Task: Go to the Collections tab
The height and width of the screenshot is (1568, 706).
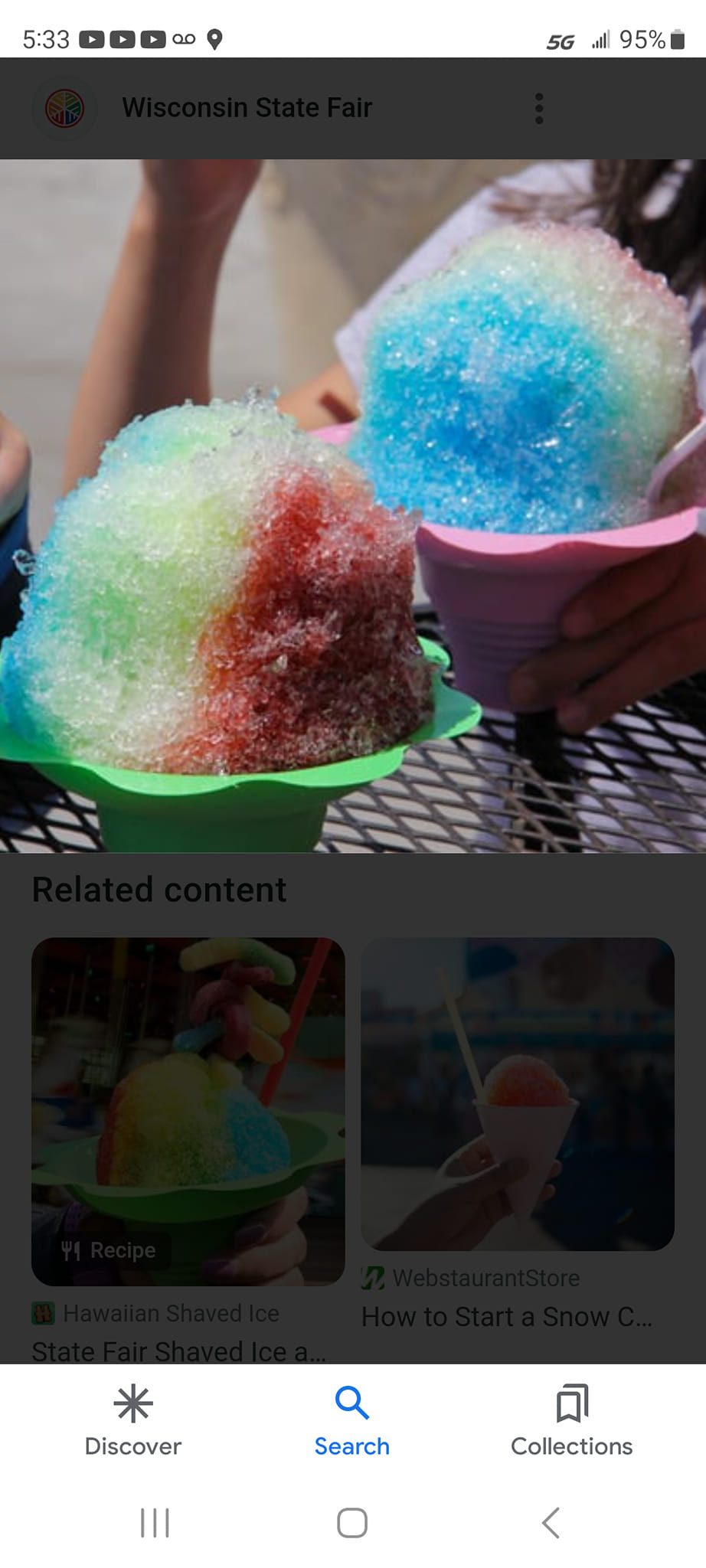Action: [x=571, y=1420]
